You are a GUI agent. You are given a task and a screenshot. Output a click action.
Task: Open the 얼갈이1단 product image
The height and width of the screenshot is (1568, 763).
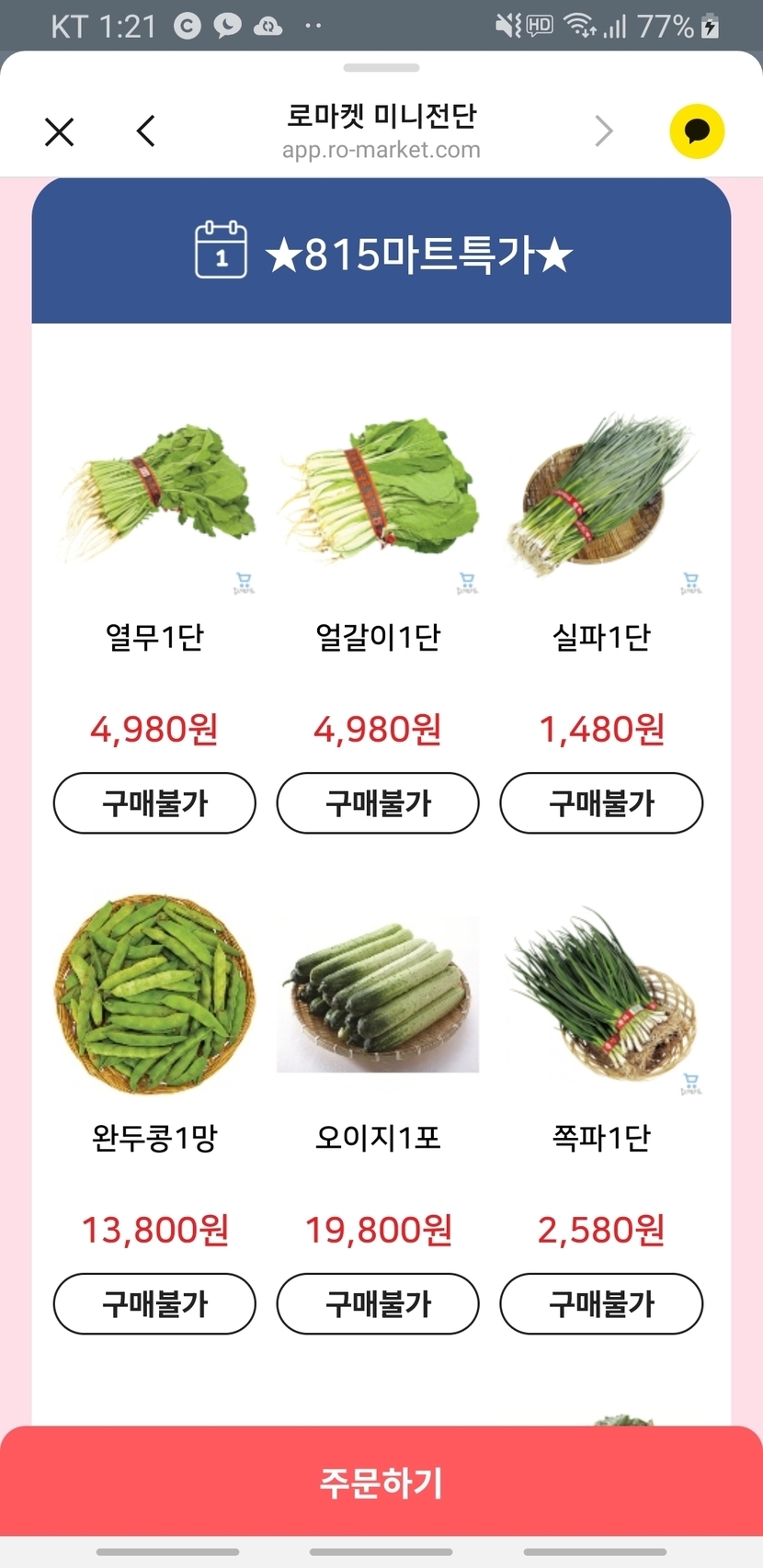[378, 496]
